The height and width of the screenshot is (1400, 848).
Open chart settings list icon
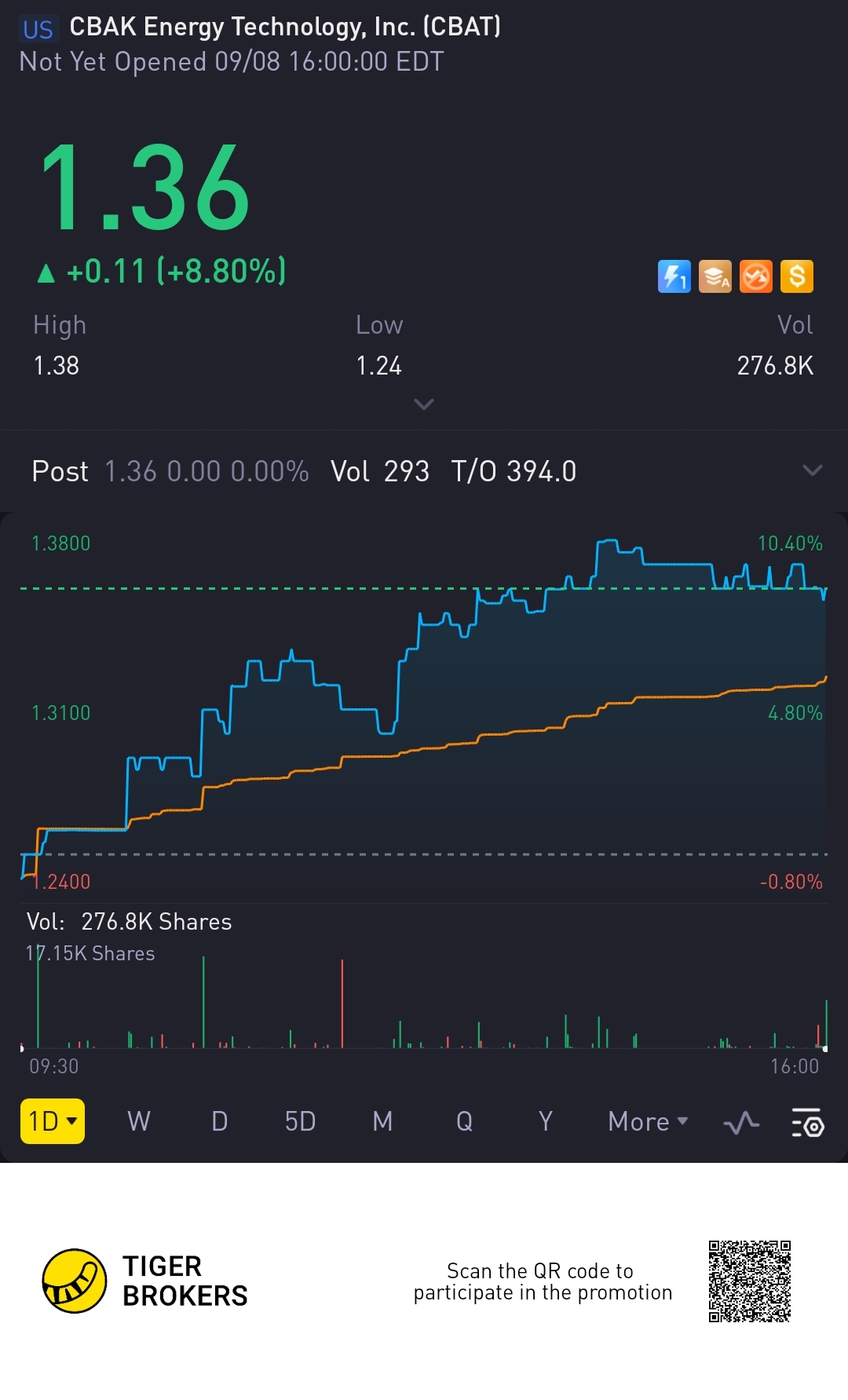(x=807, y=1123)
